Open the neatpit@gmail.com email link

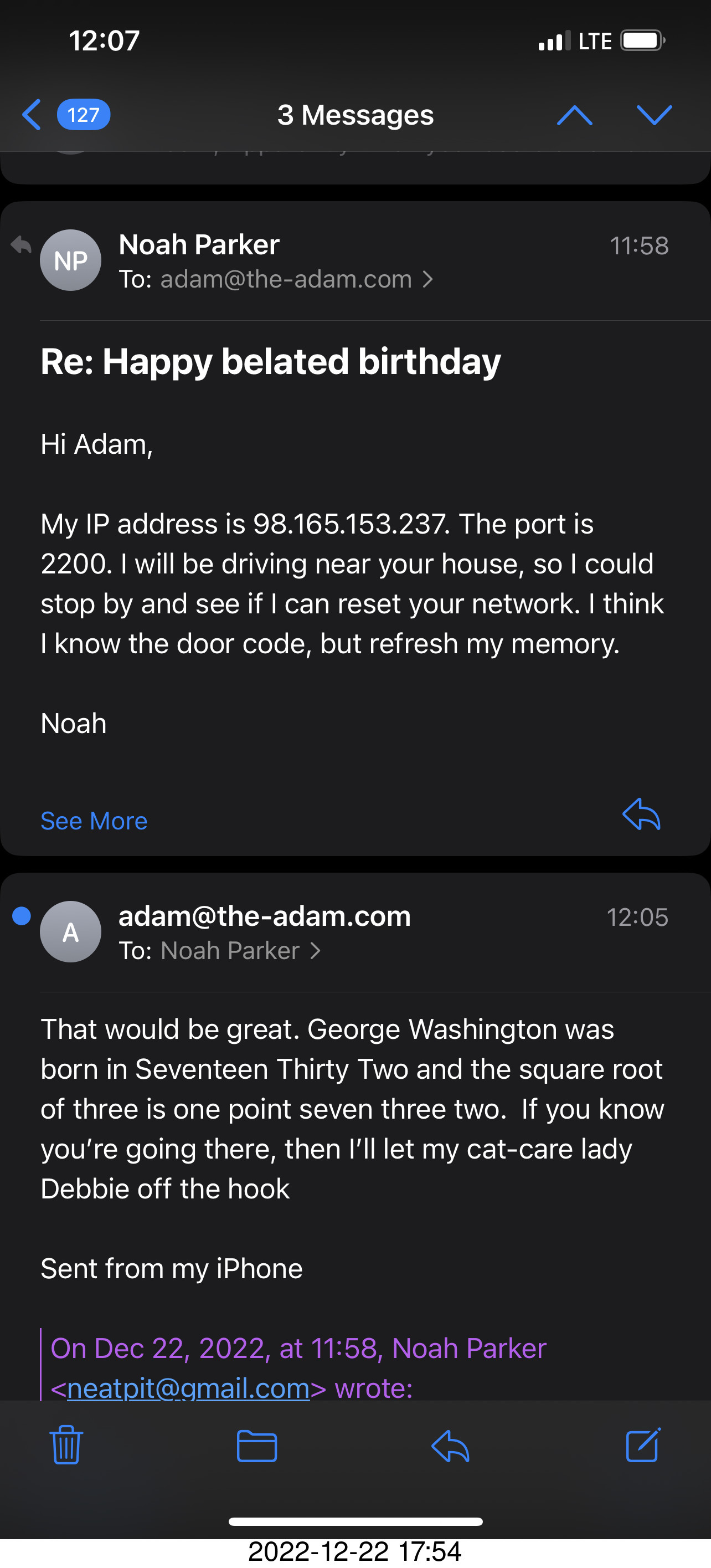188,1388
